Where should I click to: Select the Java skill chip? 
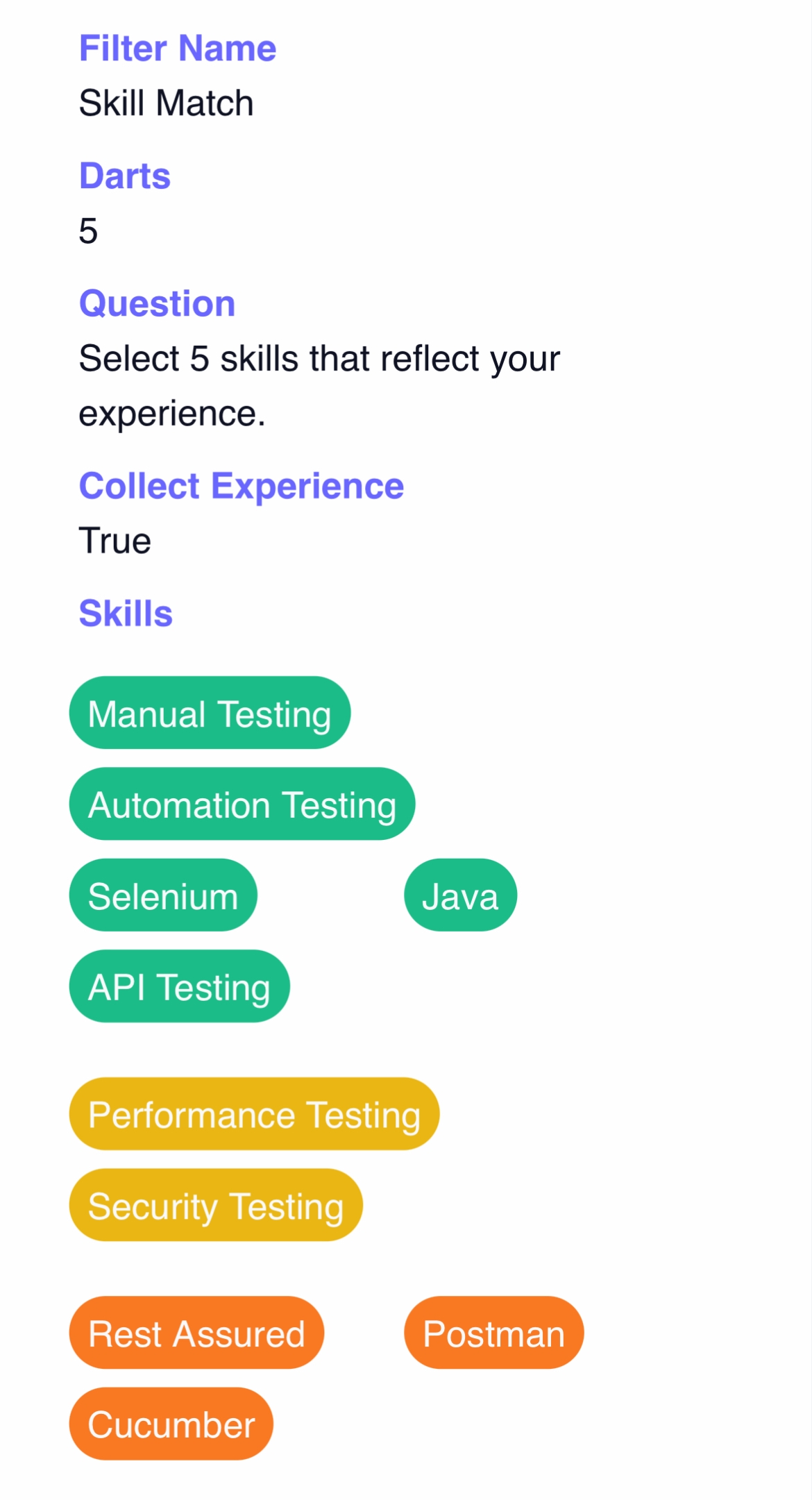(460, 895)
